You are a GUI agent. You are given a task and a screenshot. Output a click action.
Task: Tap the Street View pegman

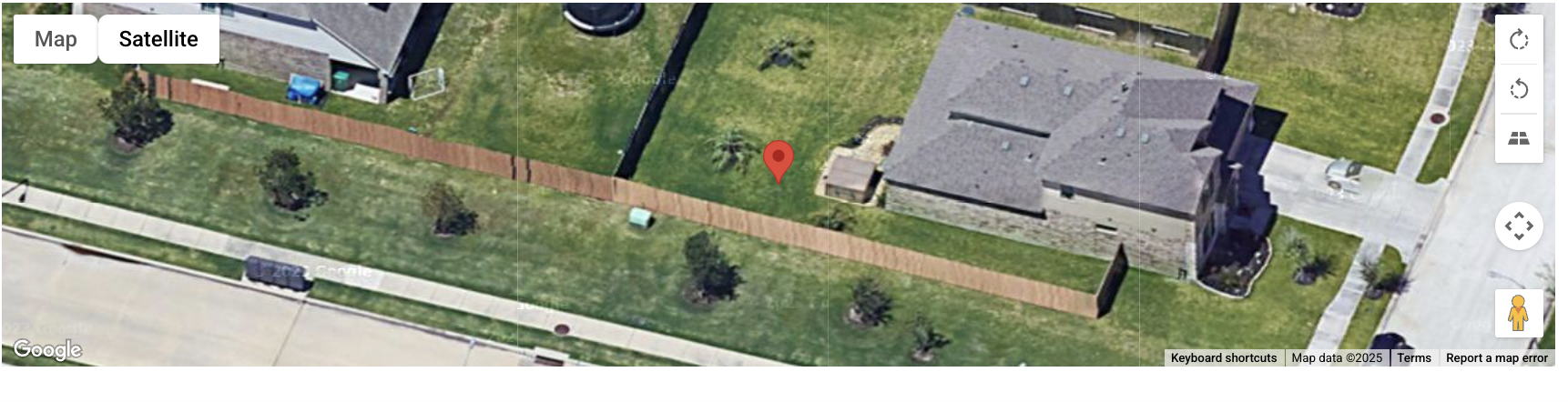tap(1518, 314)
